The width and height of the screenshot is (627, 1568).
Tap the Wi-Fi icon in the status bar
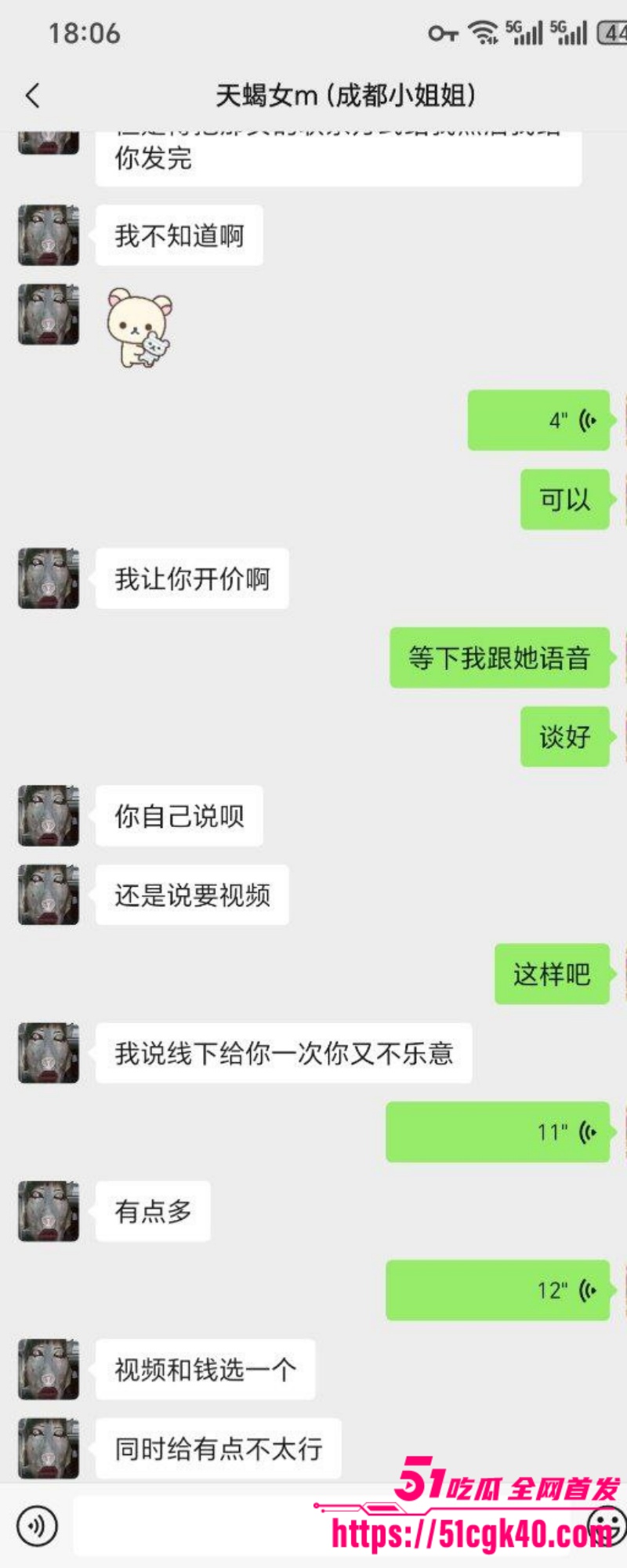tap(482, 33)
